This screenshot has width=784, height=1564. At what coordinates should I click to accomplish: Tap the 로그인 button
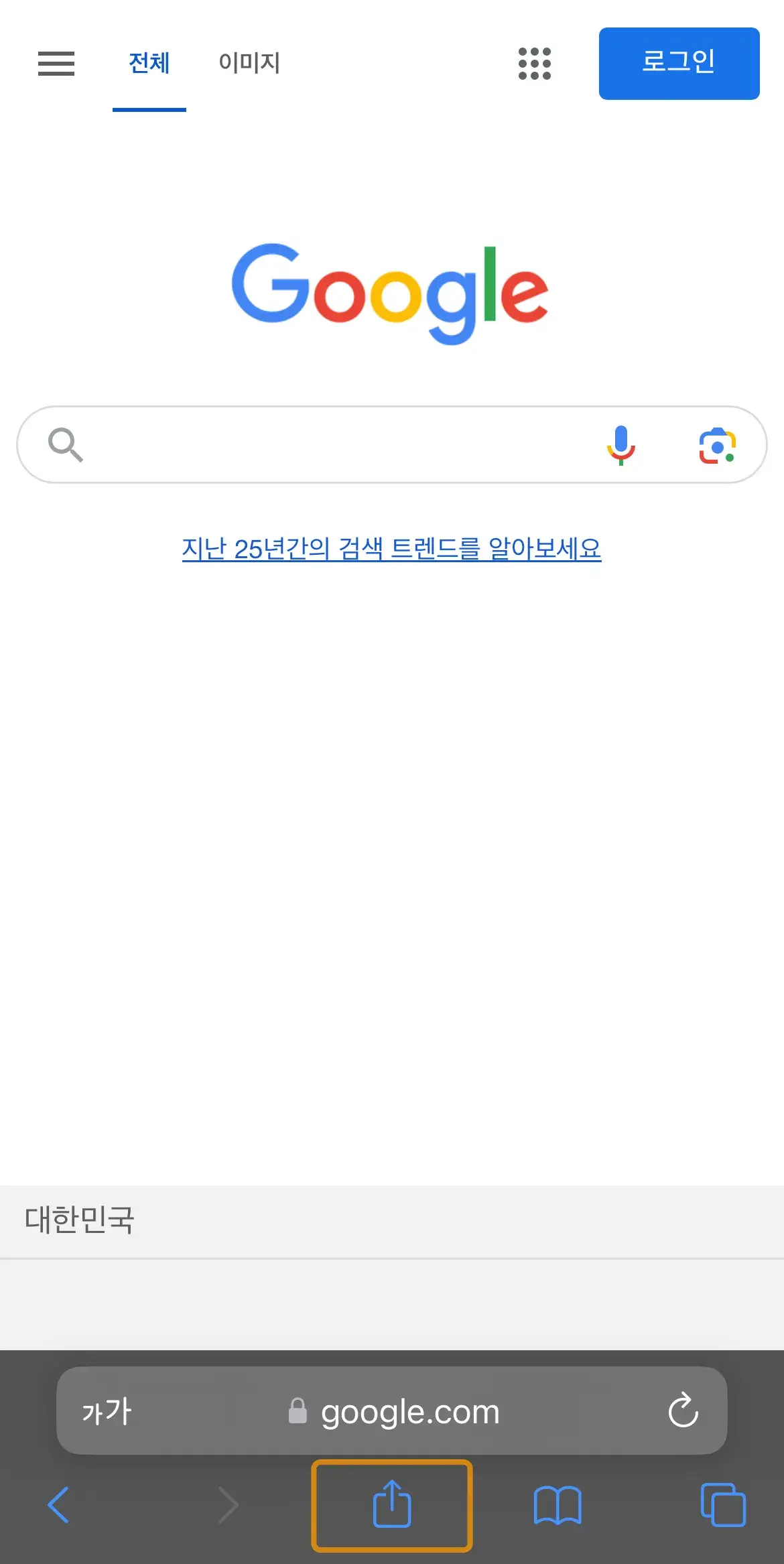[679, 64]
